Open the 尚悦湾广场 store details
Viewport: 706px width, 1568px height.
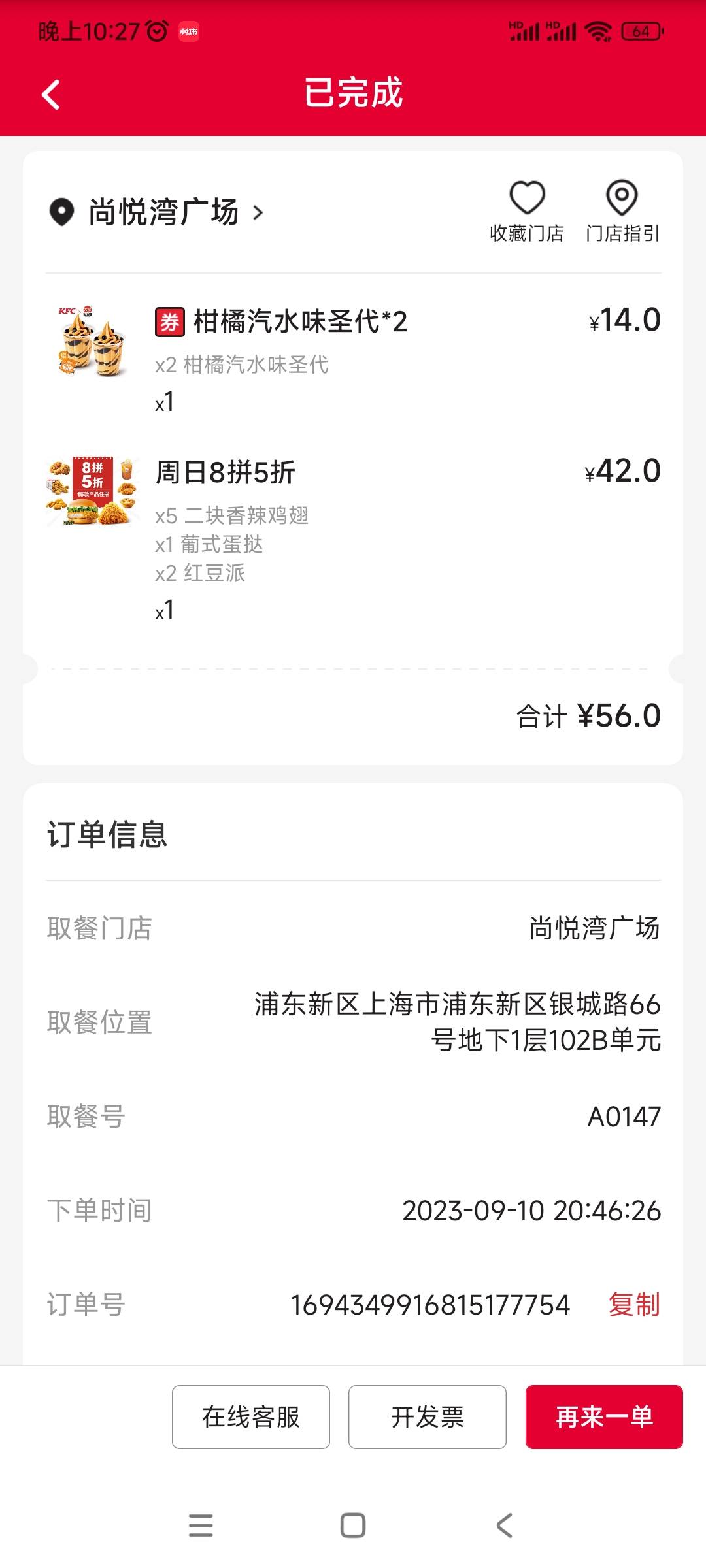pyautogui.click(x=157, y=212)
